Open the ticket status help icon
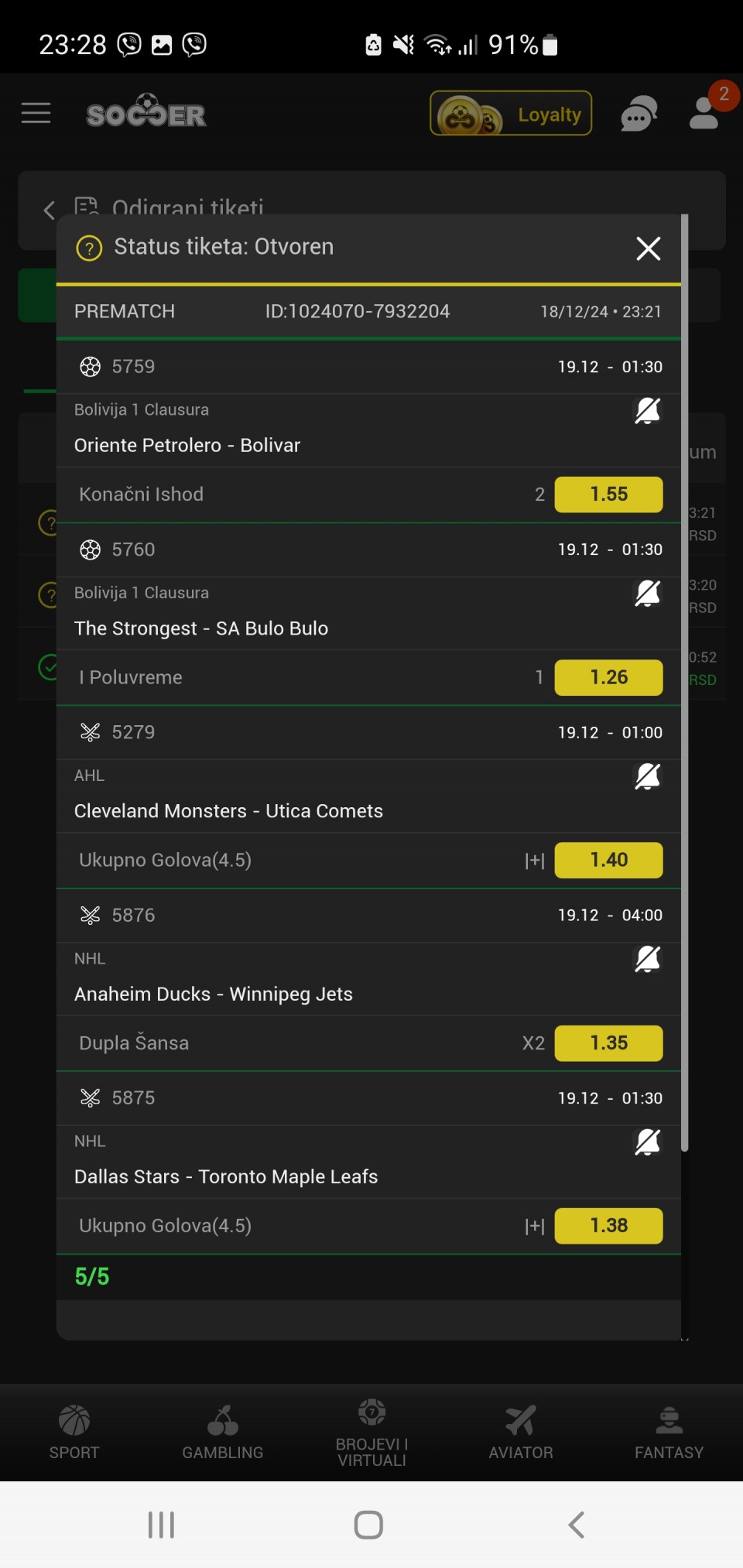 89,248
